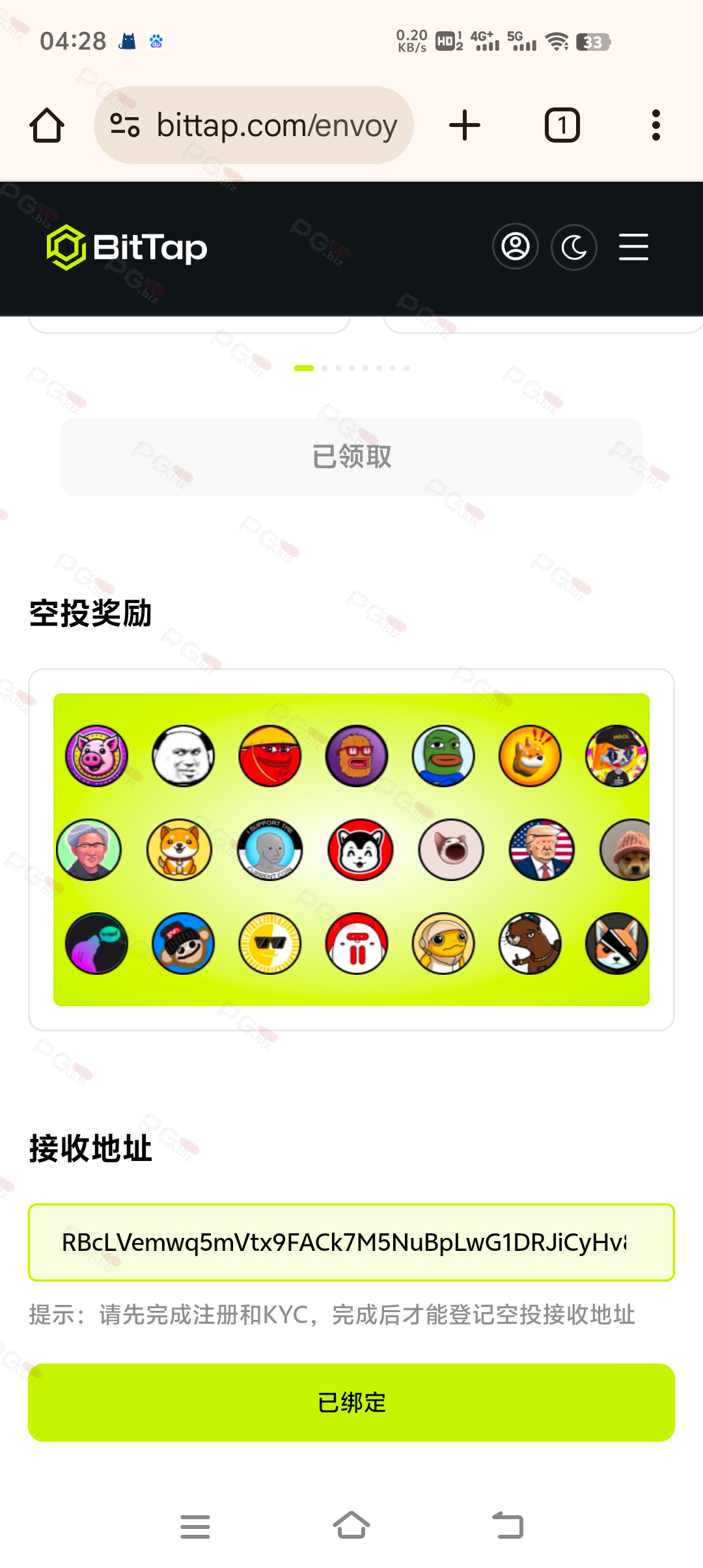
Task: Tap the 已绑定 button
Action: coord(351,1403)
